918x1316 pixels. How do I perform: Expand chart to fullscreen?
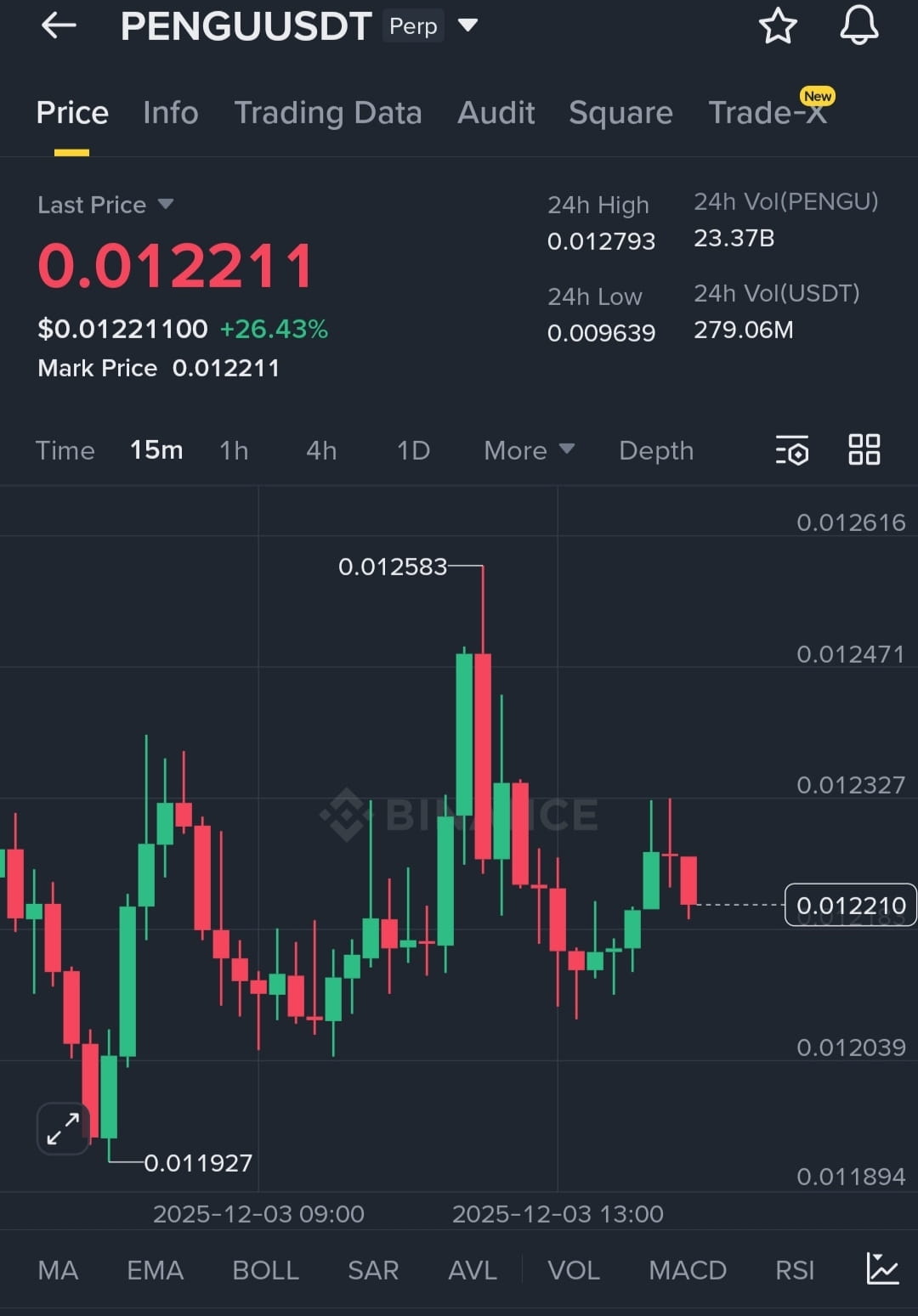[63, 1129]
